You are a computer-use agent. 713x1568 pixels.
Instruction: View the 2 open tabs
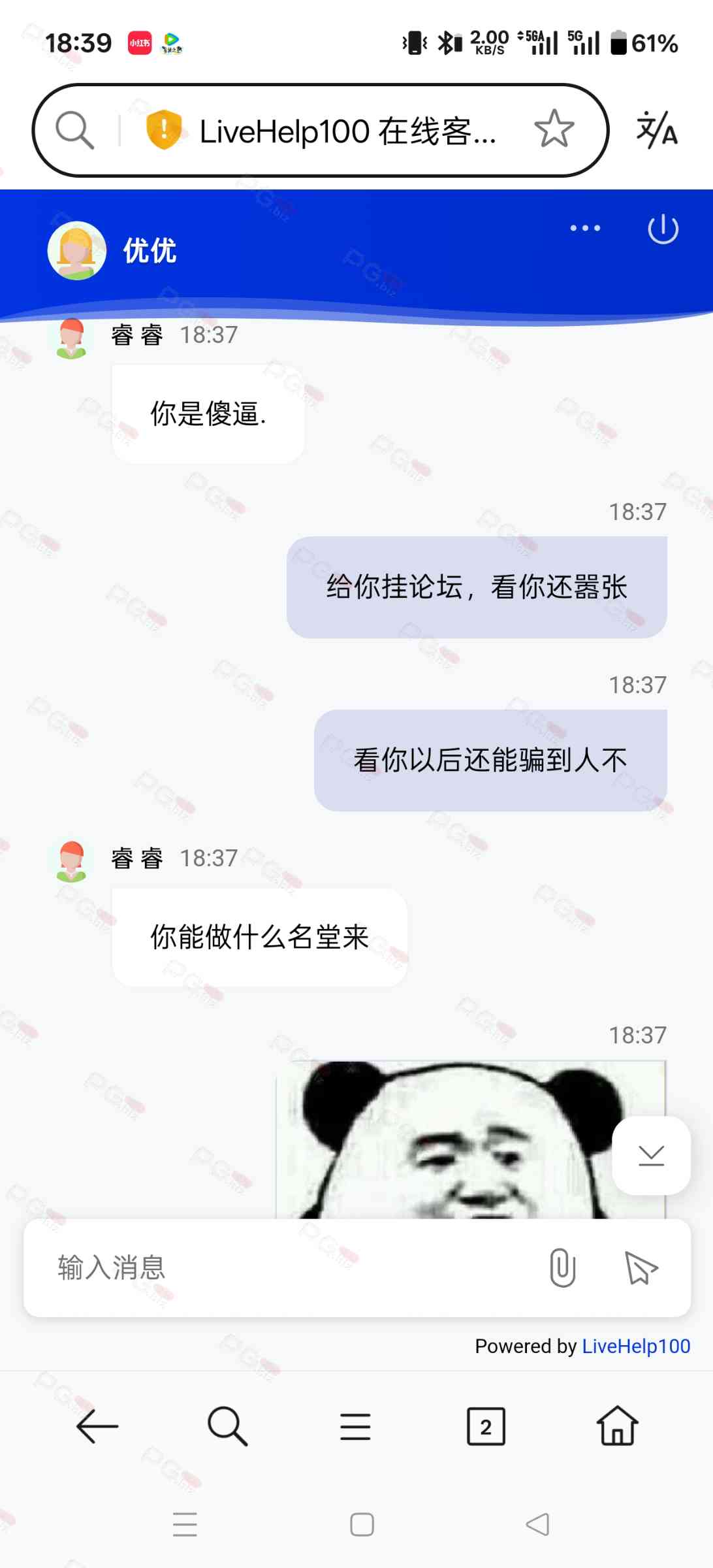pyautogui.click(x=486, y=1426)
